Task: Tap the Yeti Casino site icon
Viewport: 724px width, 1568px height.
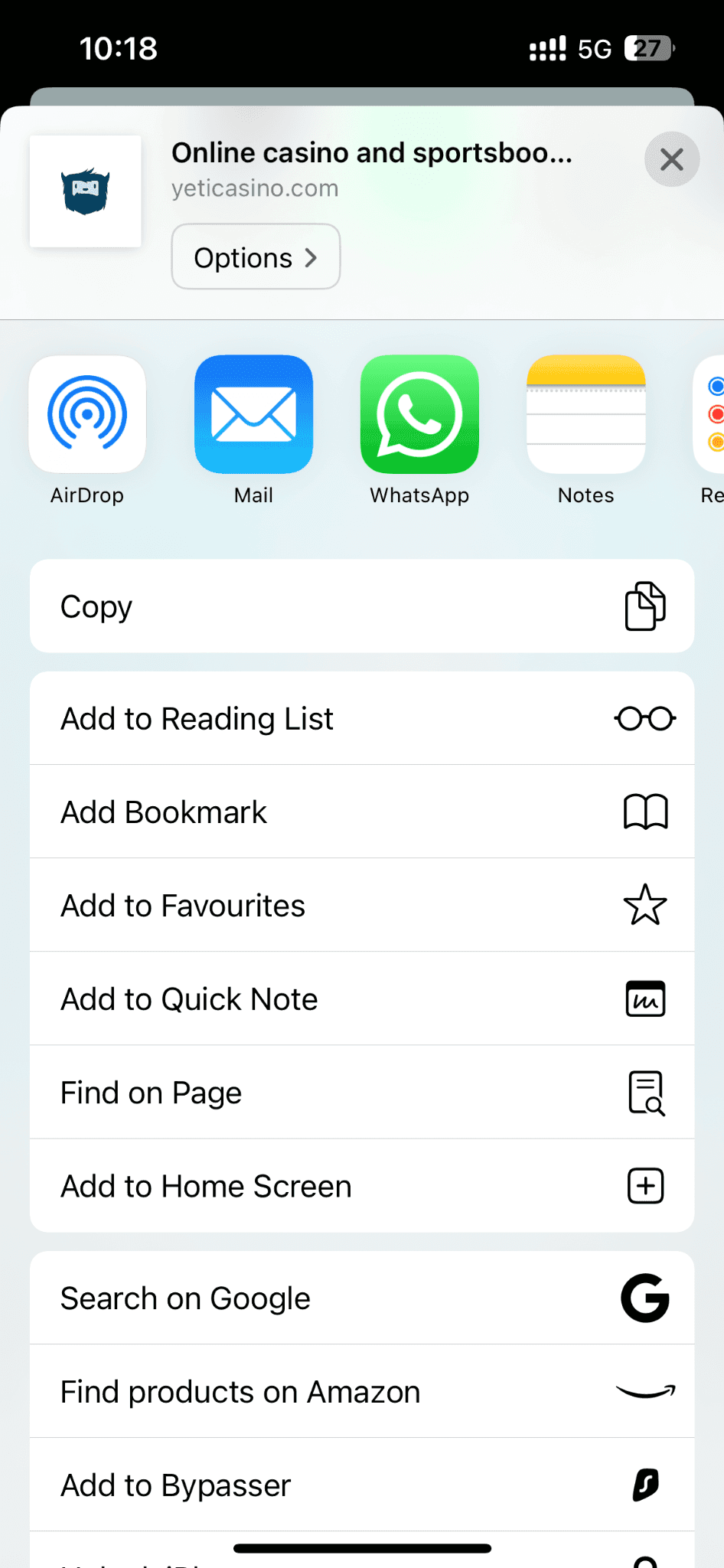Action: (85, 191)
